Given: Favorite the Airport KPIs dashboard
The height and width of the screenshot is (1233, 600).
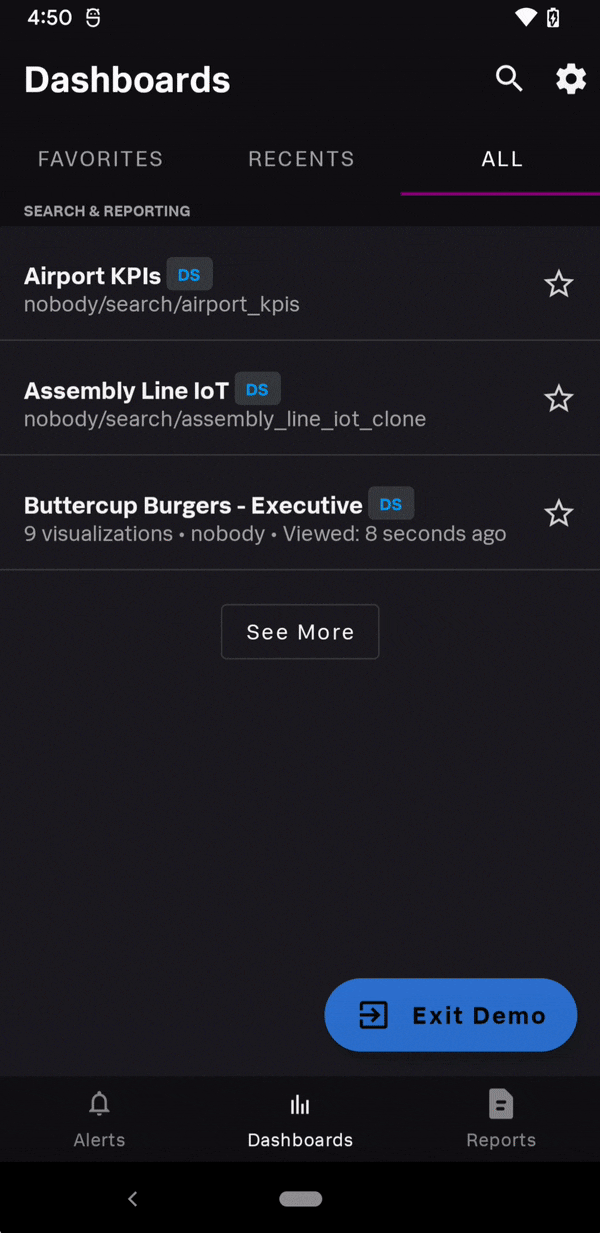Looking at the screenshot, I should click(x=558, y=284).
